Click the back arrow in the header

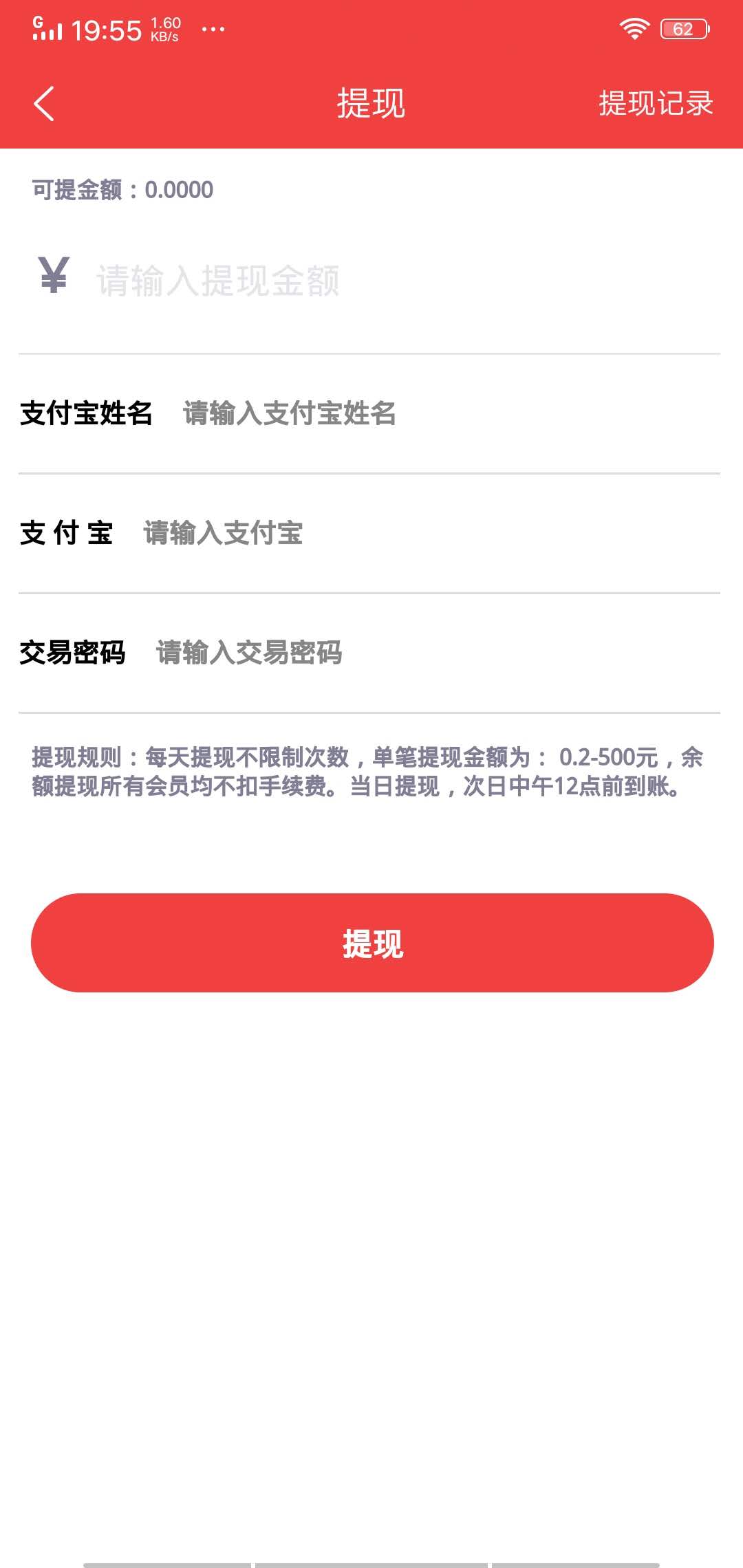point(43,103)
